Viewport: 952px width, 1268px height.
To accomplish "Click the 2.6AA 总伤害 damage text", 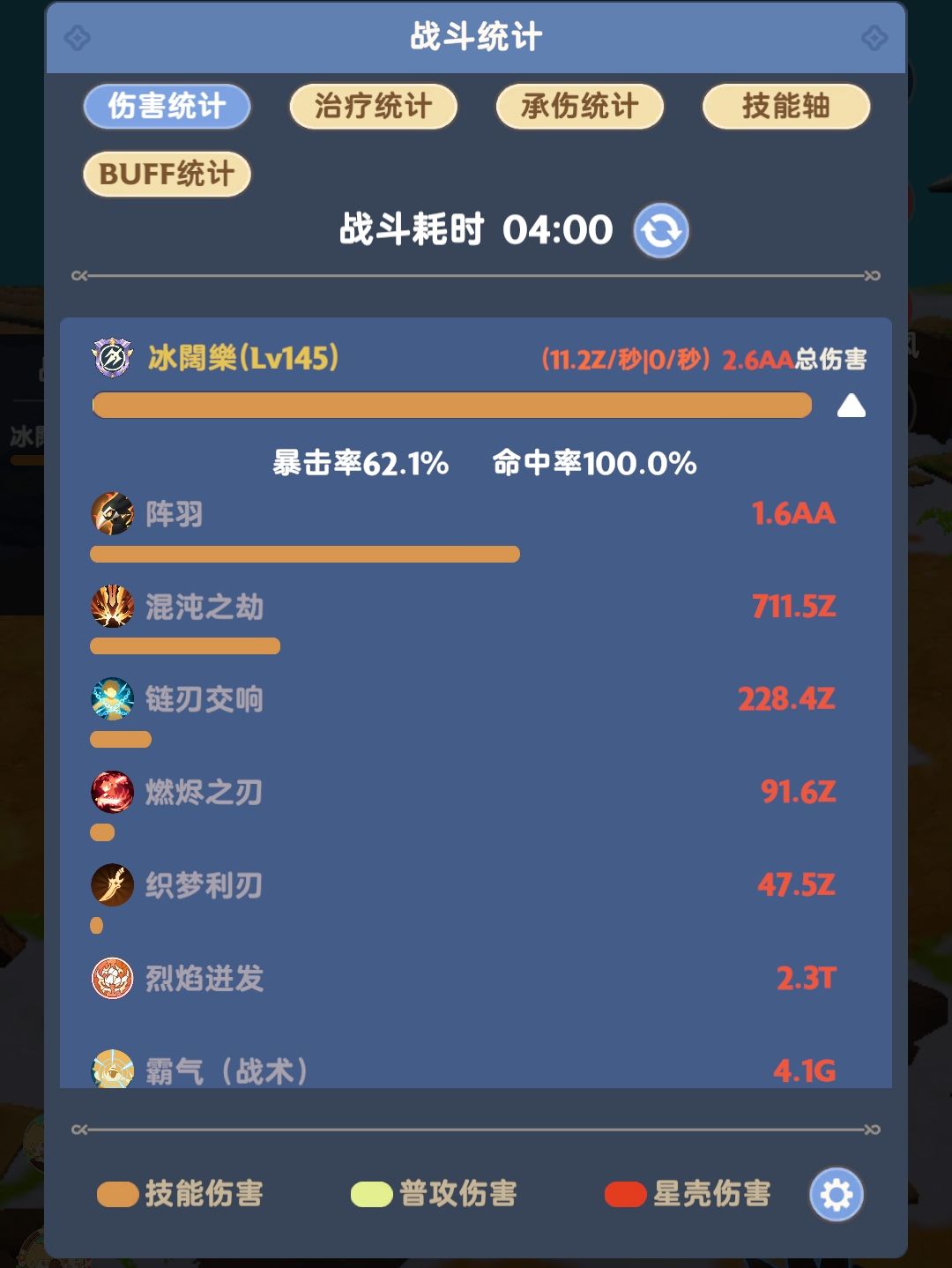I will coord(794,359).
